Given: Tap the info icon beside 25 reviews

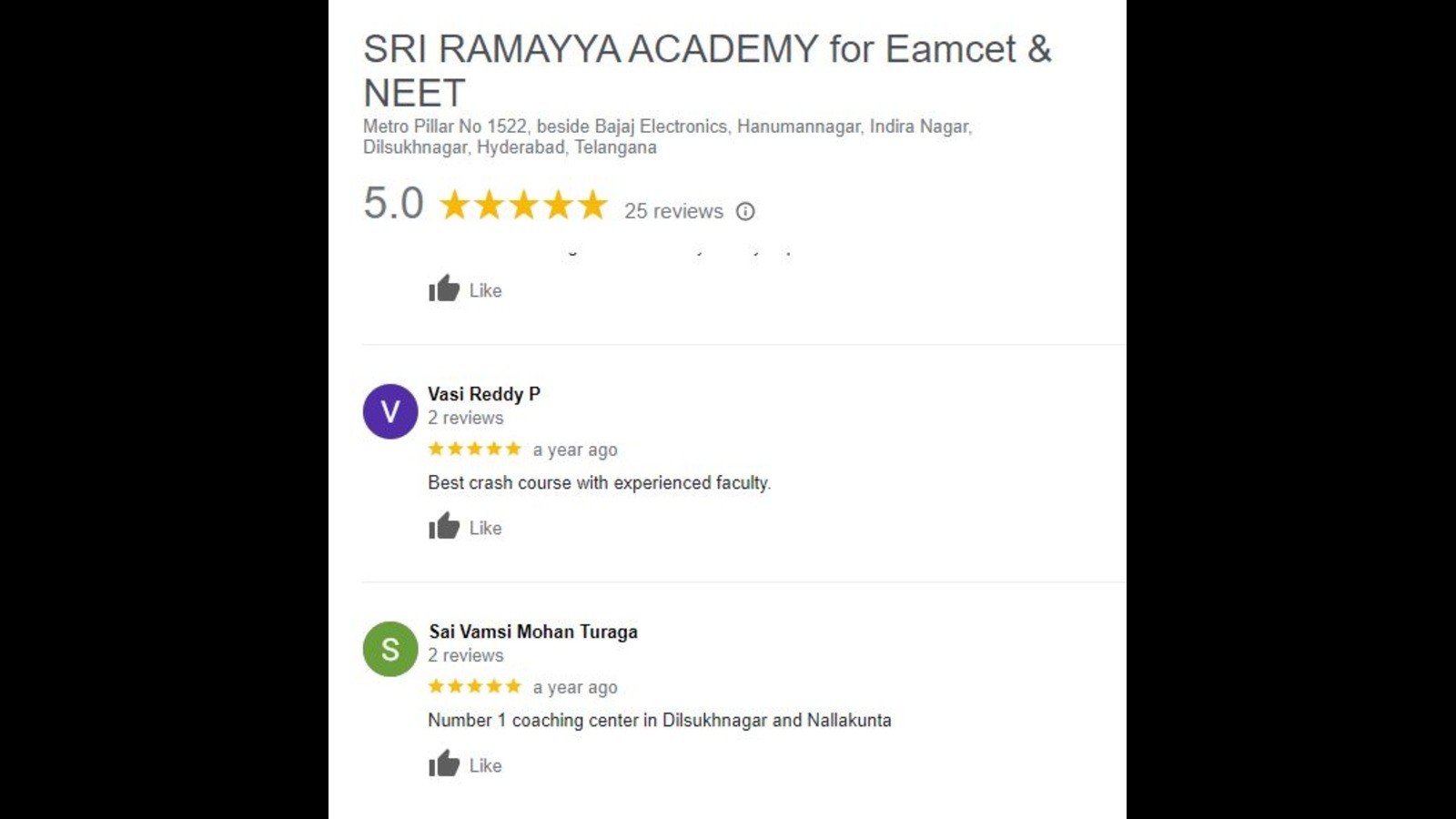Looking at the screenshot, I should 745,211.
